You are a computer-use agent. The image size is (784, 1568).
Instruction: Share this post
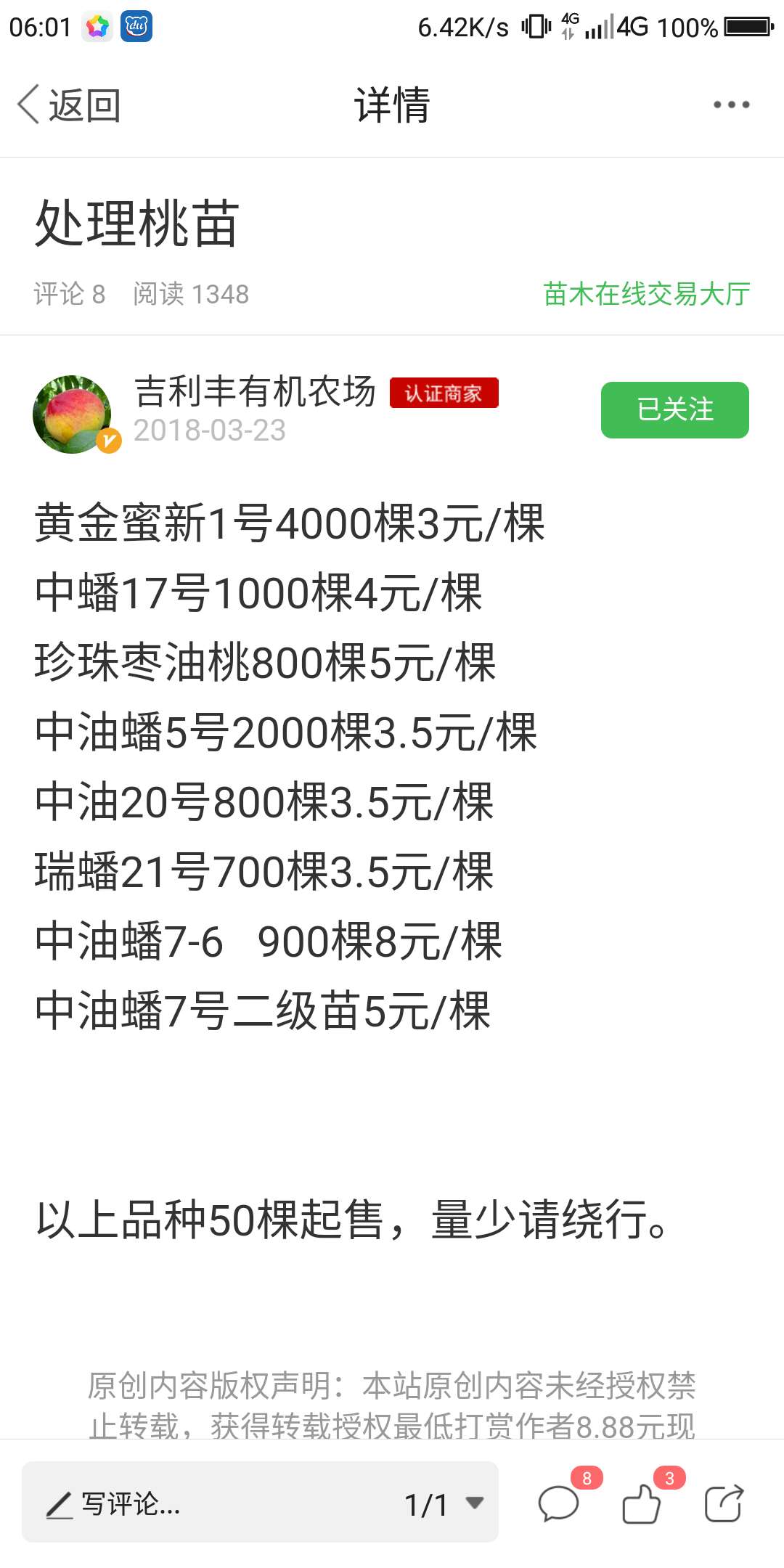724,1503
